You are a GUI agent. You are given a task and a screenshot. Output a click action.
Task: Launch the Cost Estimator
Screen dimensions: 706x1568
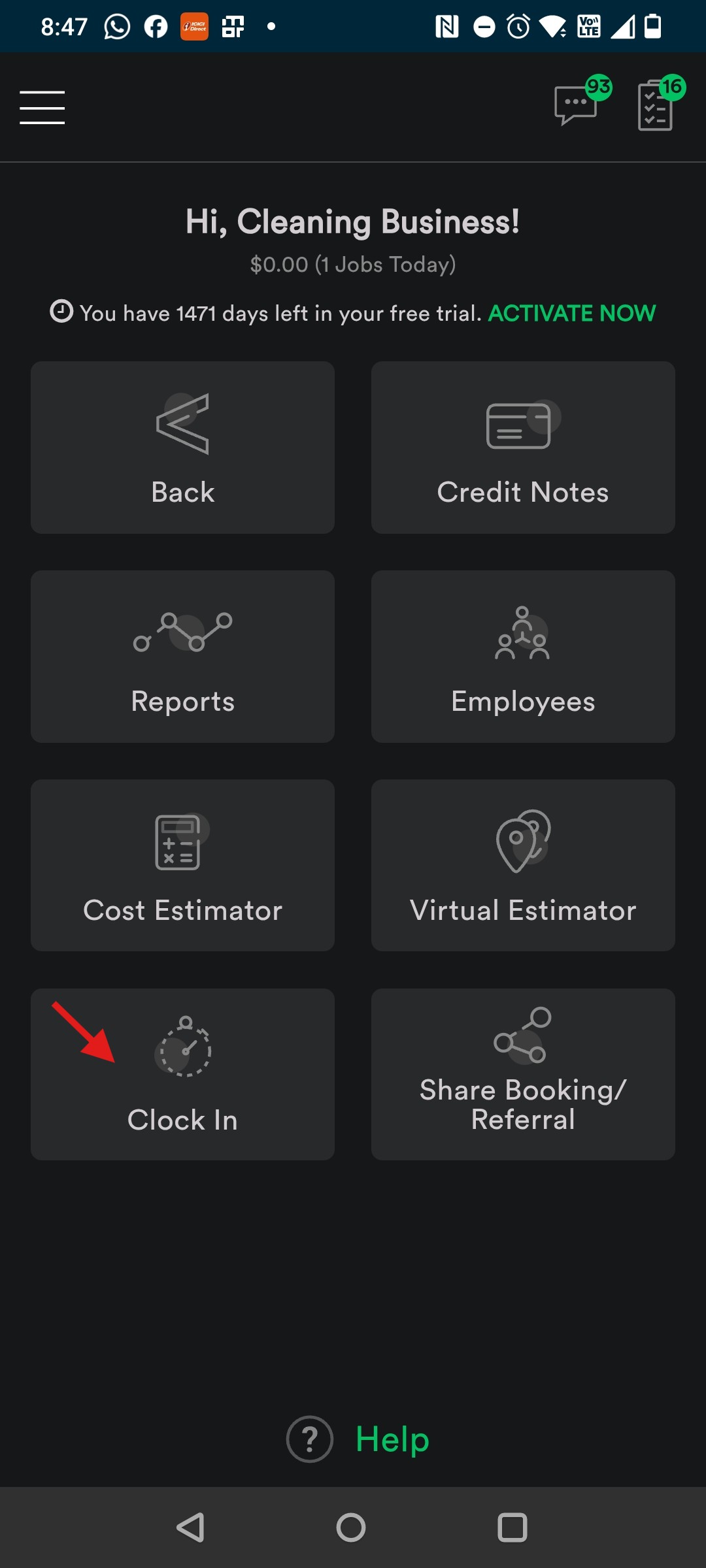point(182,865)
